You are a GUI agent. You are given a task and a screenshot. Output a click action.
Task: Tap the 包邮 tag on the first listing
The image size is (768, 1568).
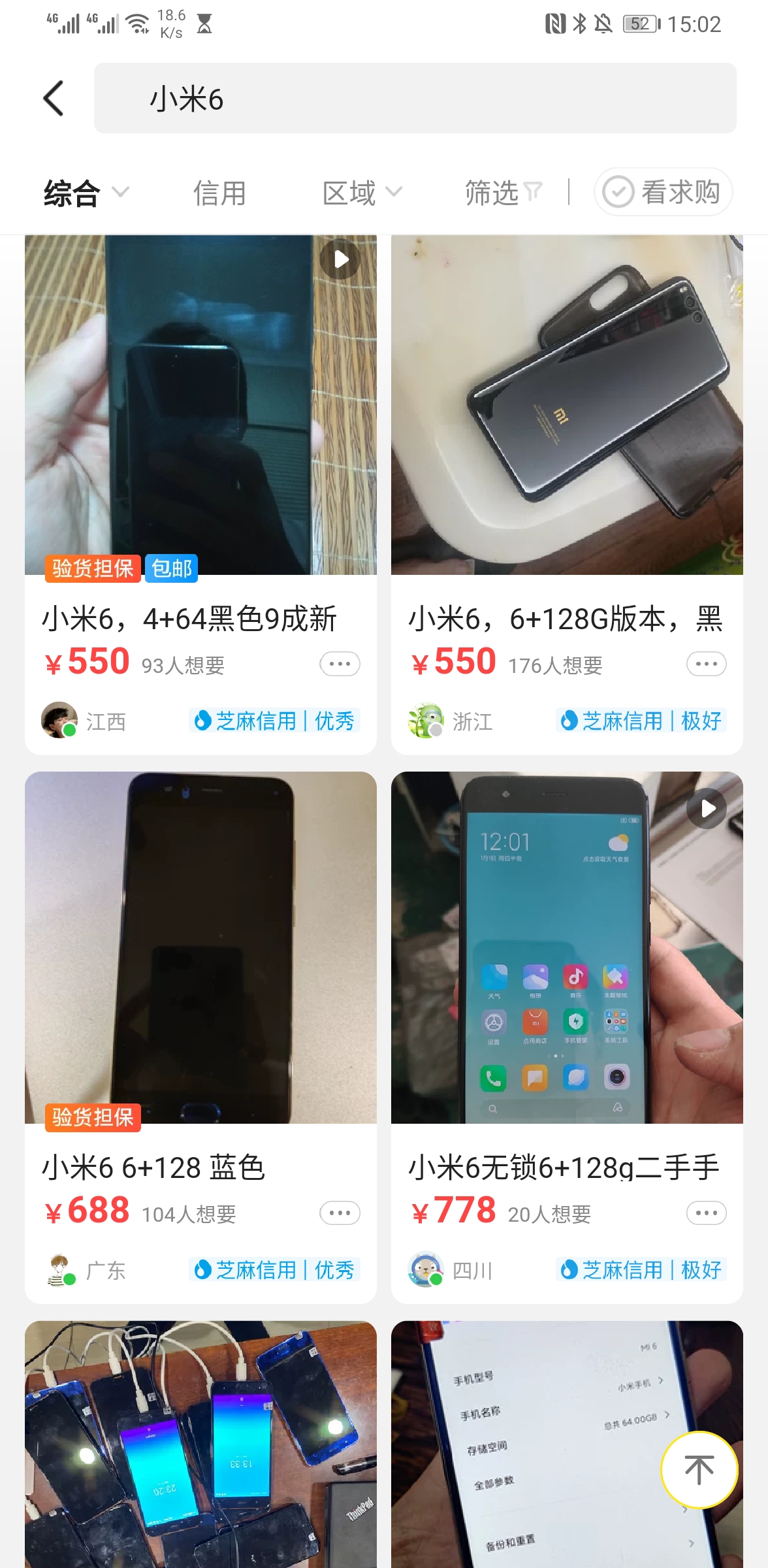point(170,568)
